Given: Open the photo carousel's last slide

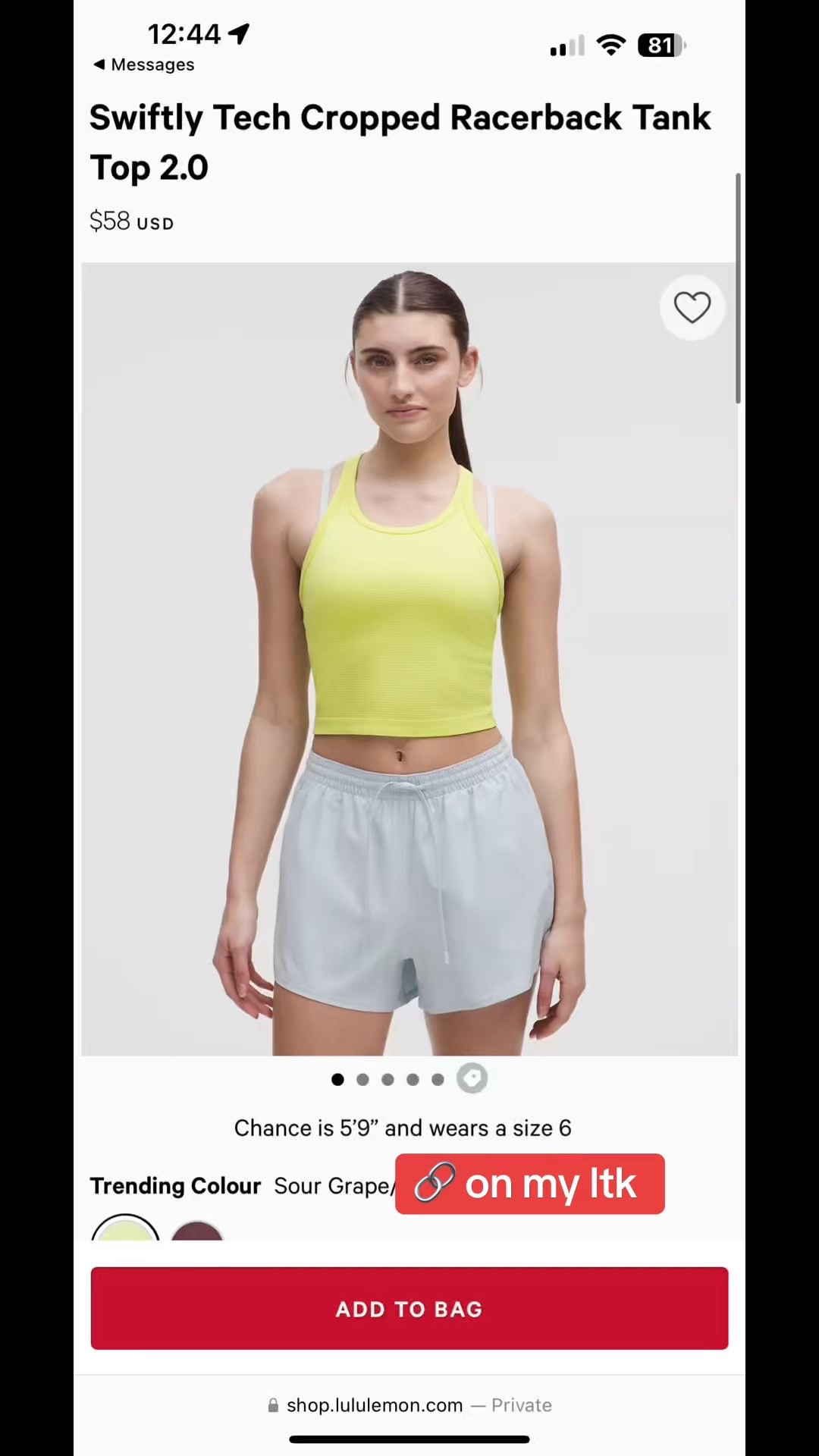Looking at the screenshot, I should pos(472,1078).
